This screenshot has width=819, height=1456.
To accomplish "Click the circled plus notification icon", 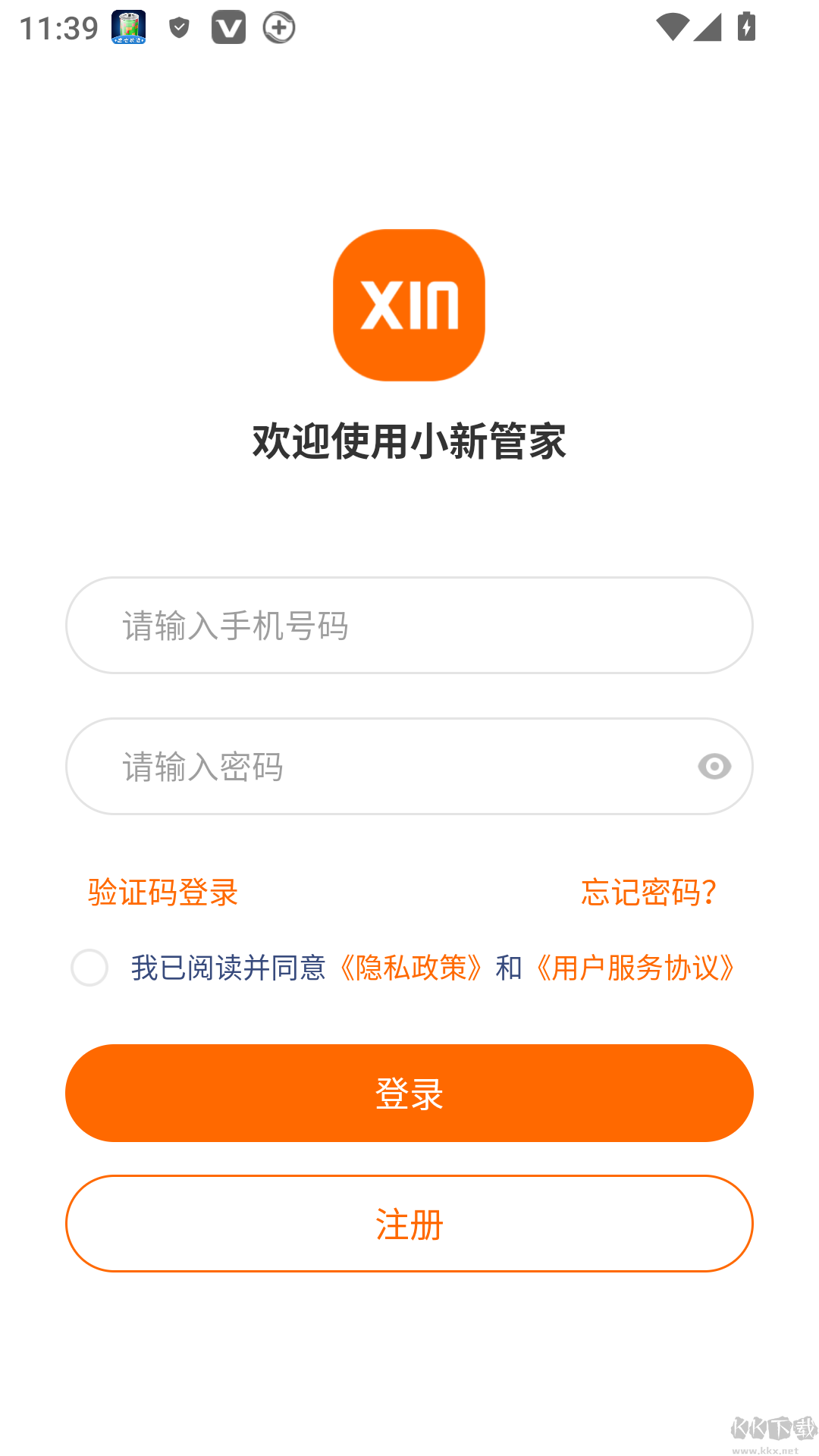I will tap(278, 27).
